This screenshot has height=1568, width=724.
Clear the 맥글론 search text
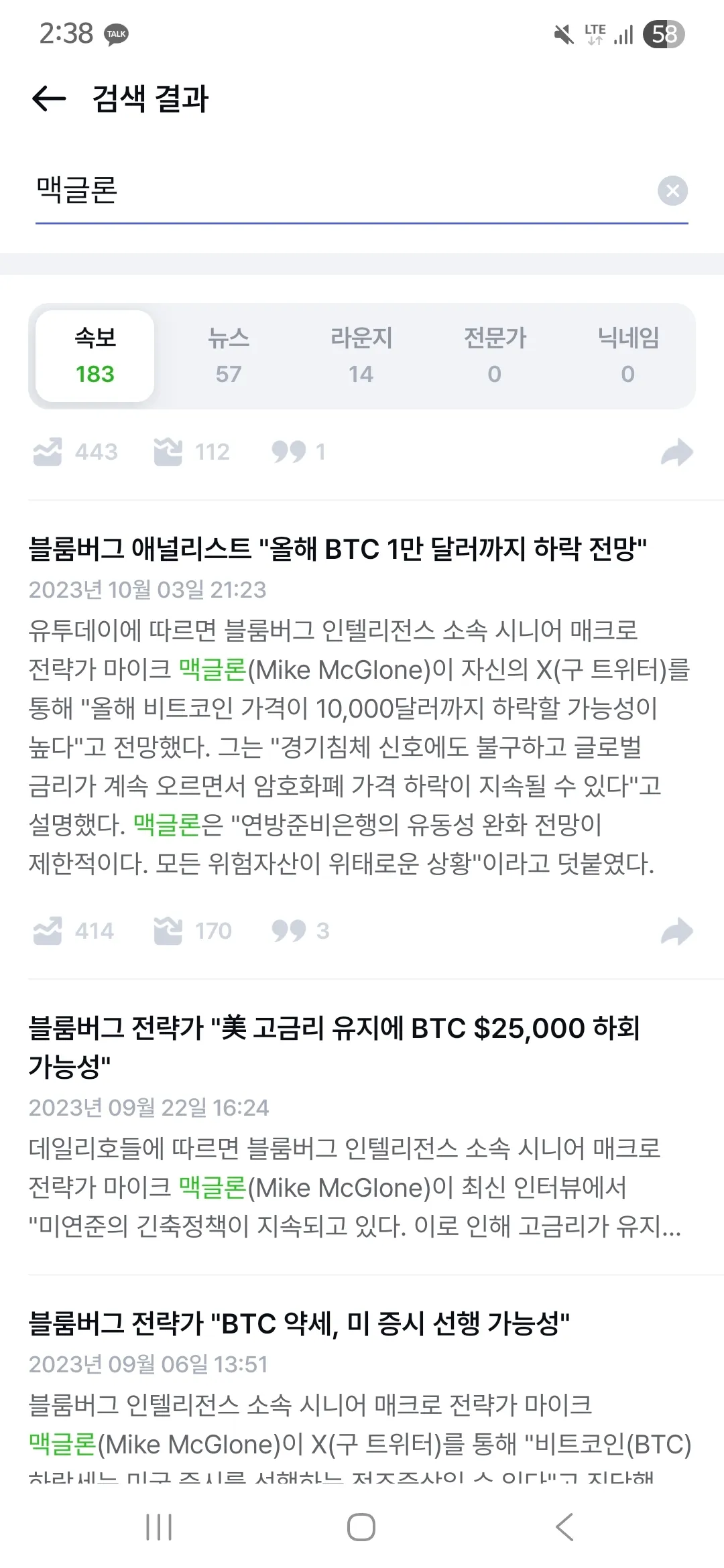coord(672,191)
